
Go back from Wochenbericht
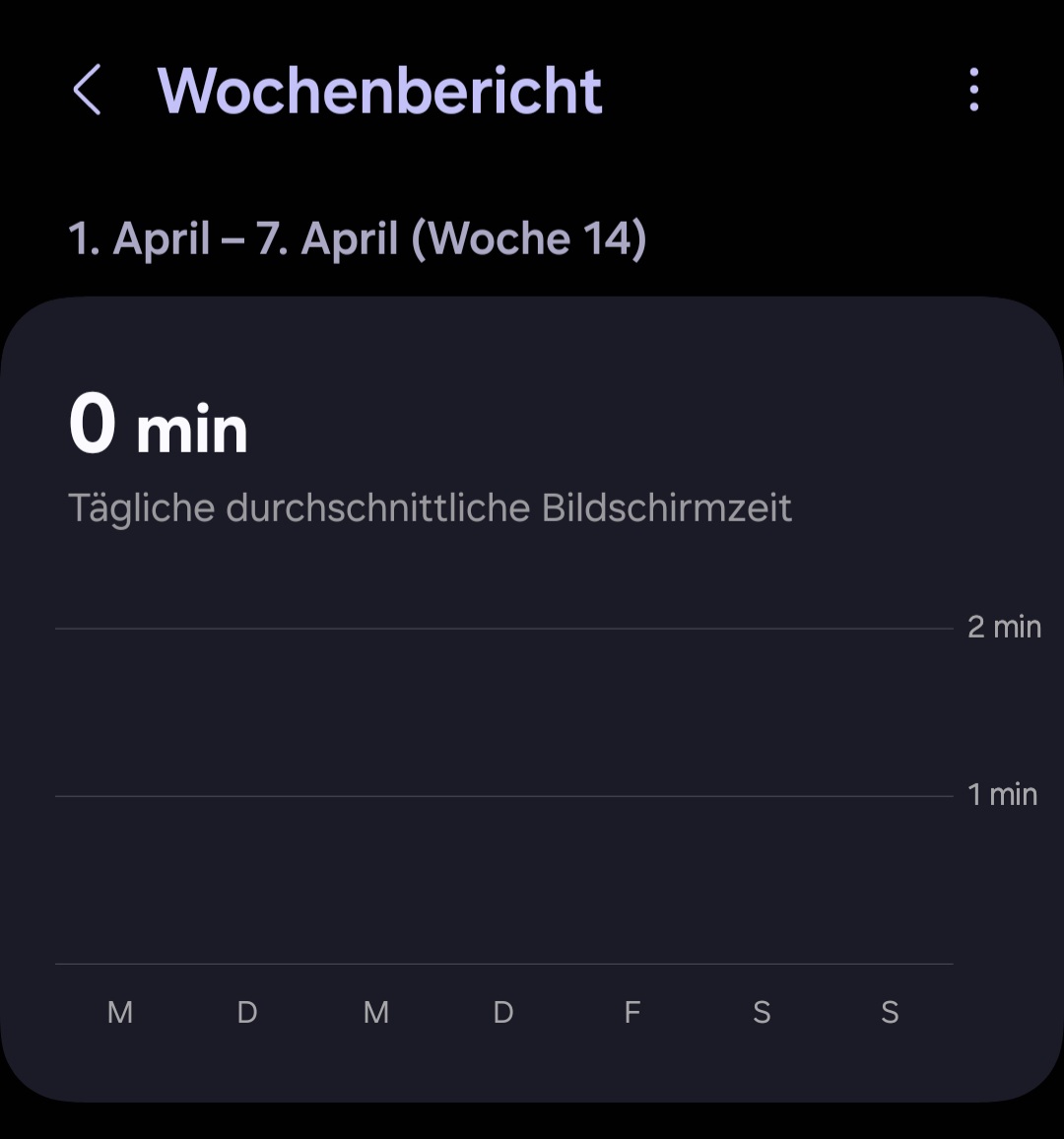pyautogui.click(x=88, y=91)
